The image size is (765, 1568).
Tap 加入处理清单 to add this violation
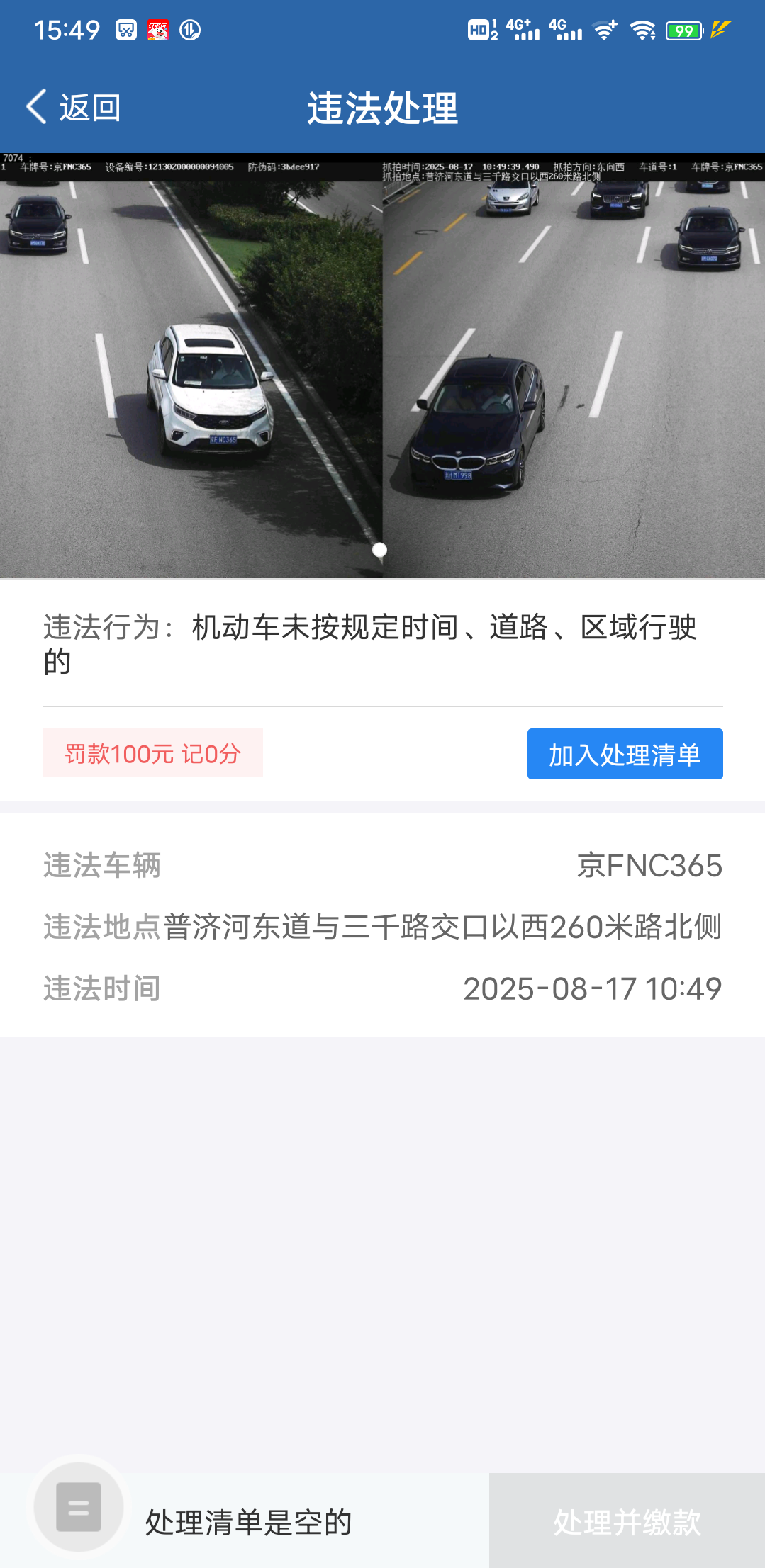point(625,754)
